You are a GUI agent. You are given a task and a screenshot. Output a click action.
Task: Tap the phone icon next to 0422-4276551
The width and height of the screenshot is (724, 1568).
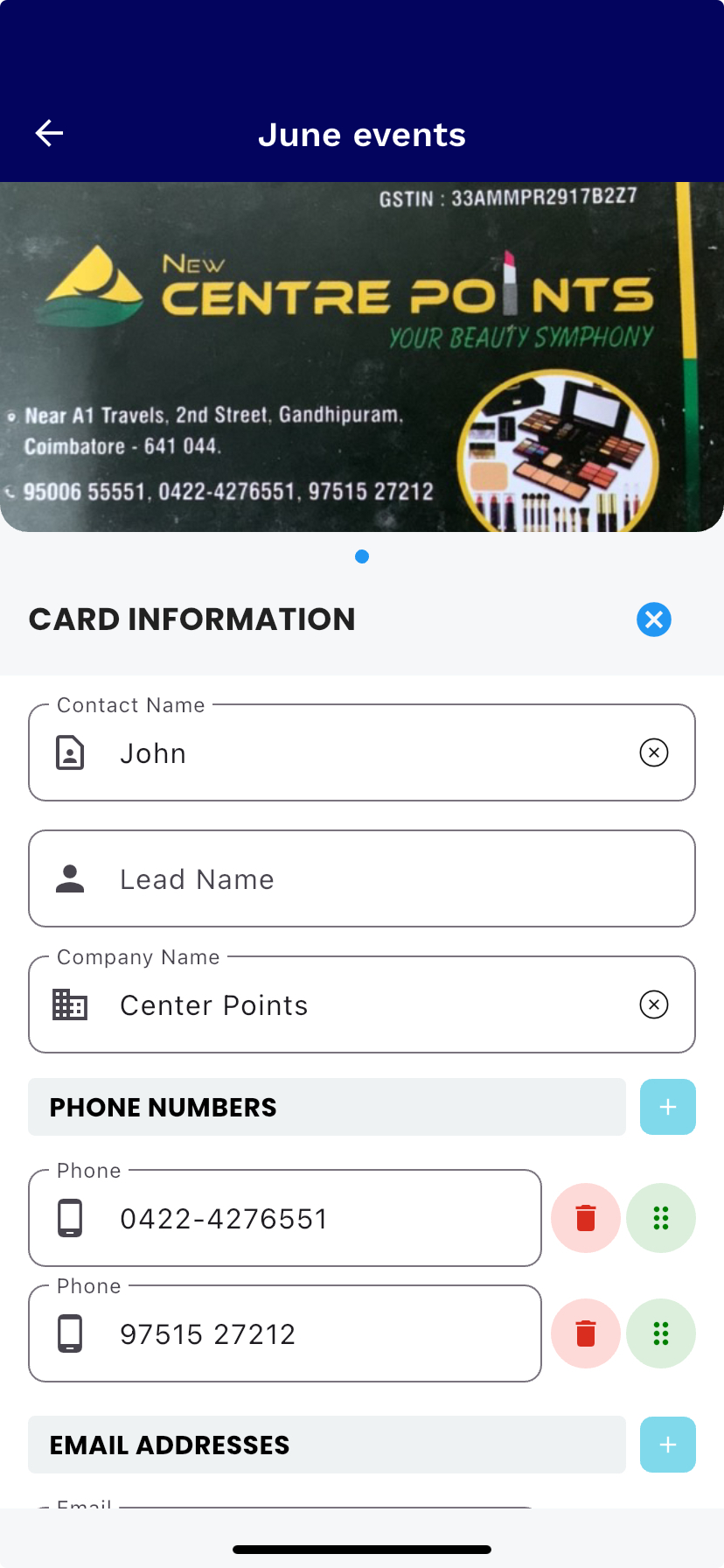pos(70,1217)
